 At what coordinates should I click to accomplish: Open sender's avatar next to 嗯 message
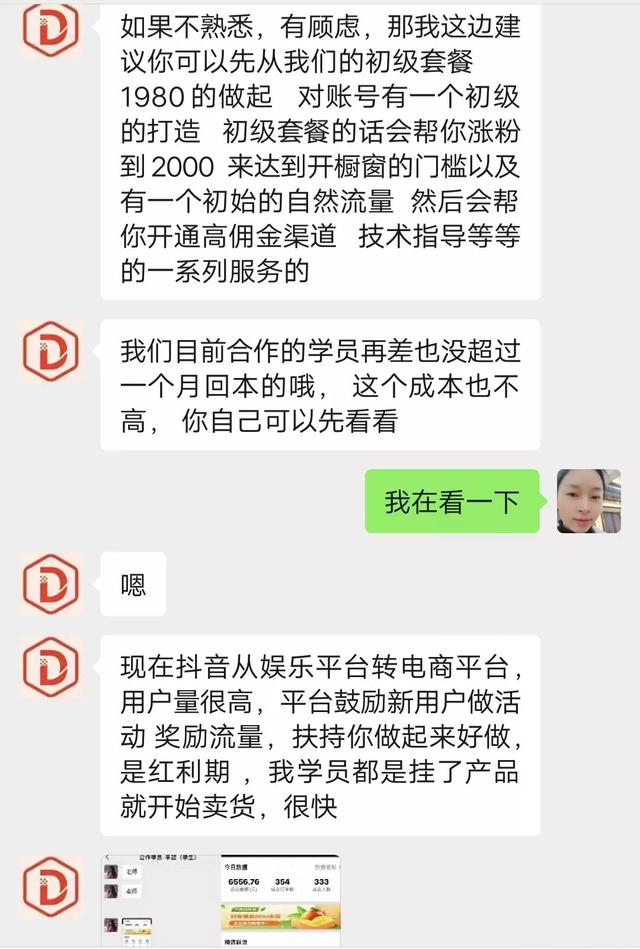coord(51,583)
